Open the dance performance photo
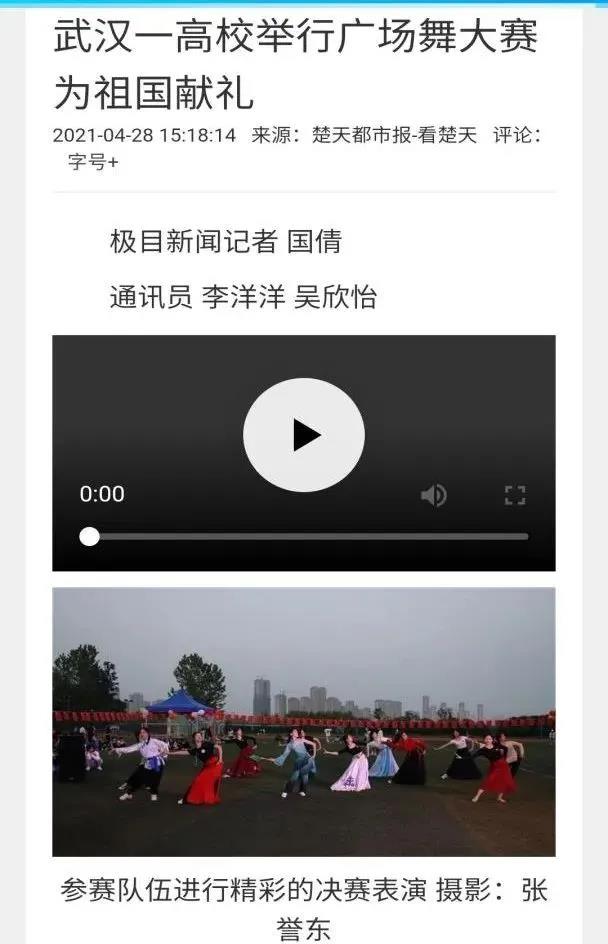The height and width of the screenshot is (944, 608). point(303,721)
